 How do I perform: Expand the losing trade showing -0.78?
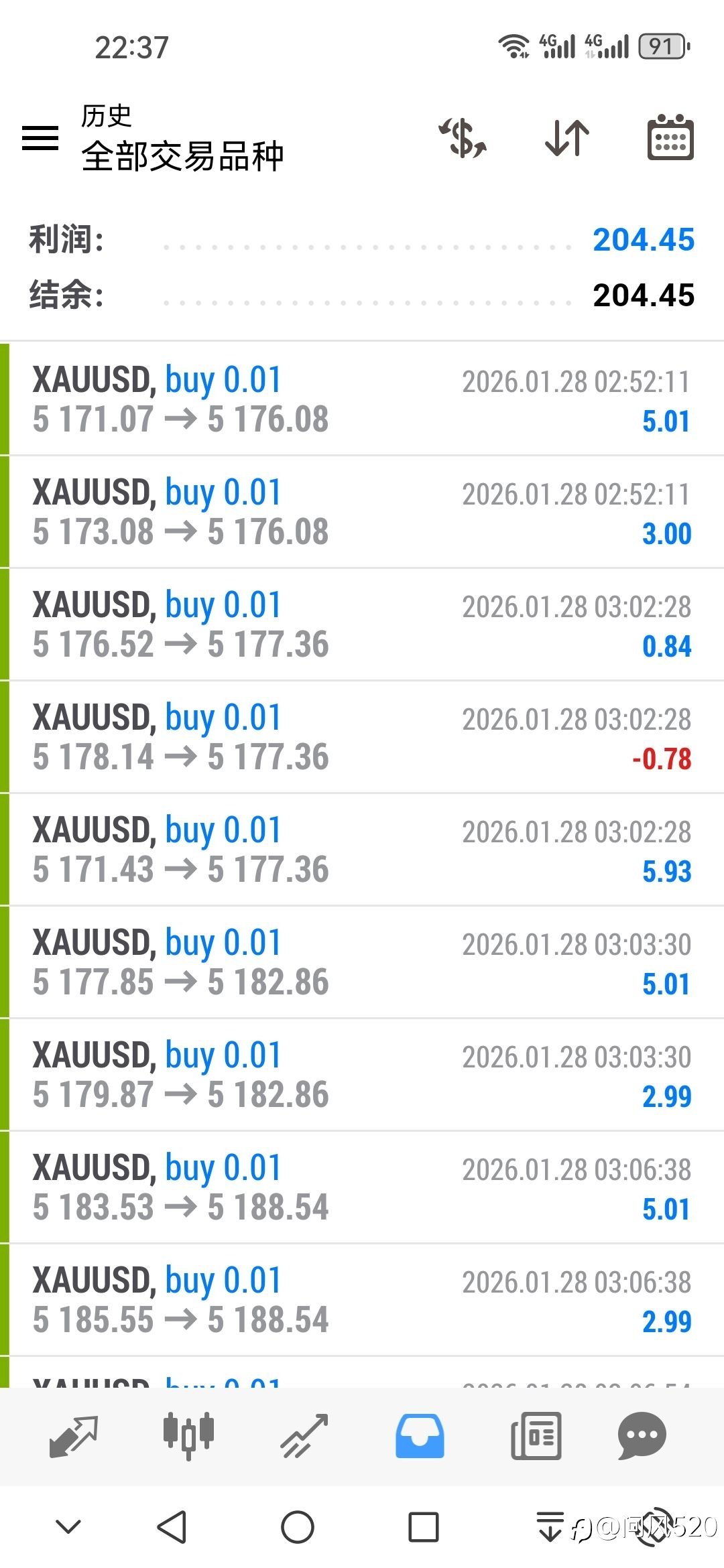(362, 737)
